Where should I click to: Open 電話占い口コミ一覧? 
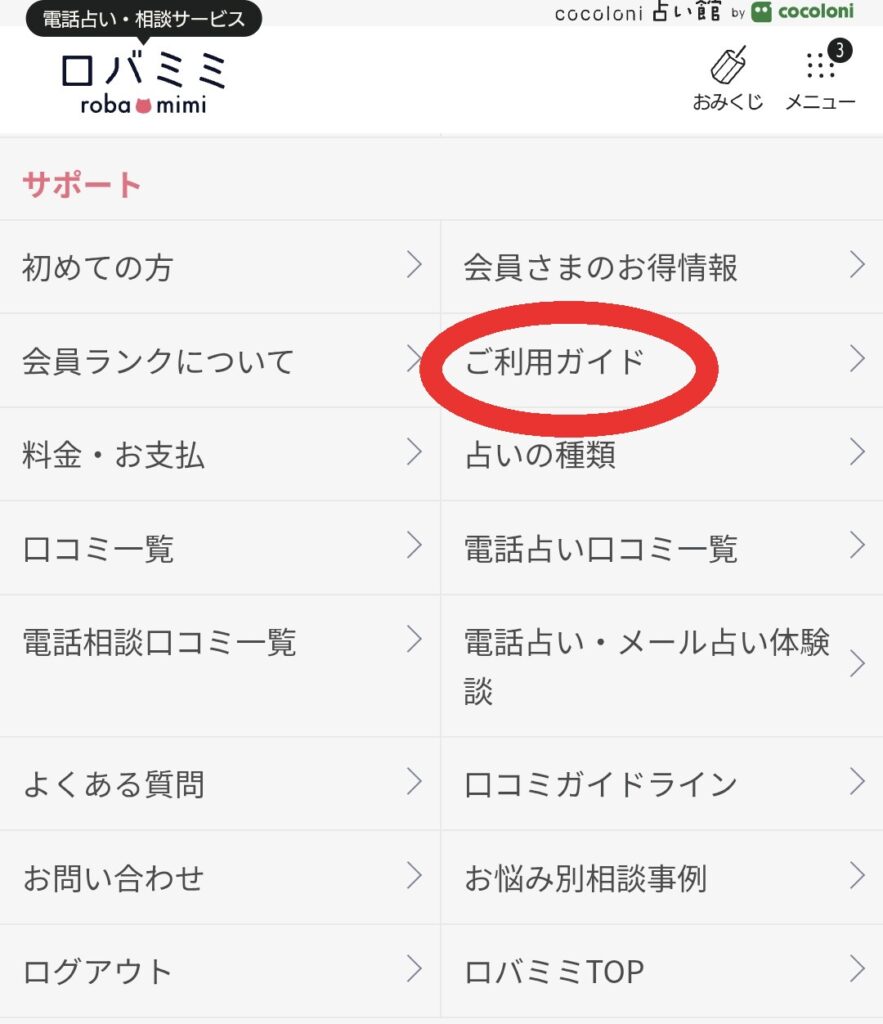click(x=661, y=548)
